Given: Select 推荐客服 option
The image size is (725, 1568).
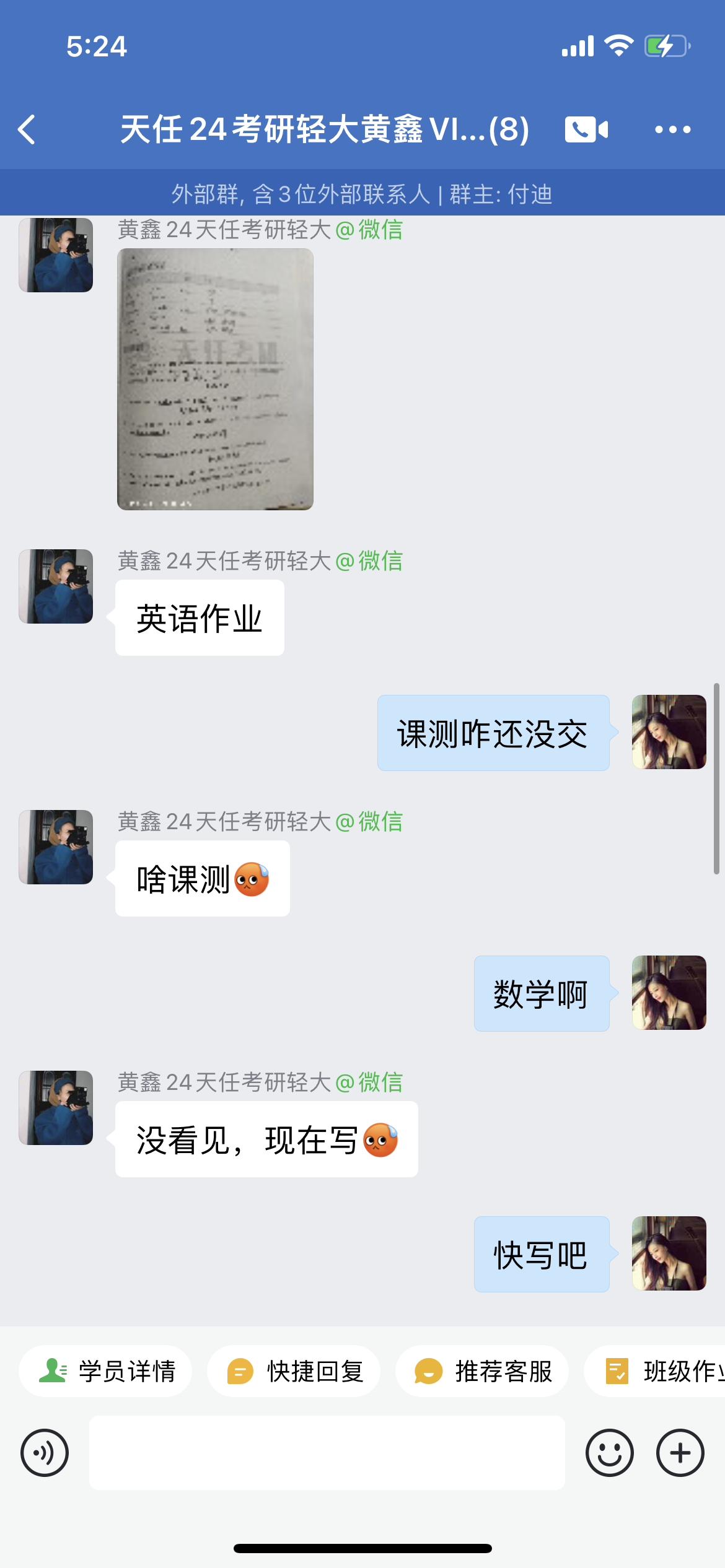Looking at the screenshot, I should (x=482, y=1371).
